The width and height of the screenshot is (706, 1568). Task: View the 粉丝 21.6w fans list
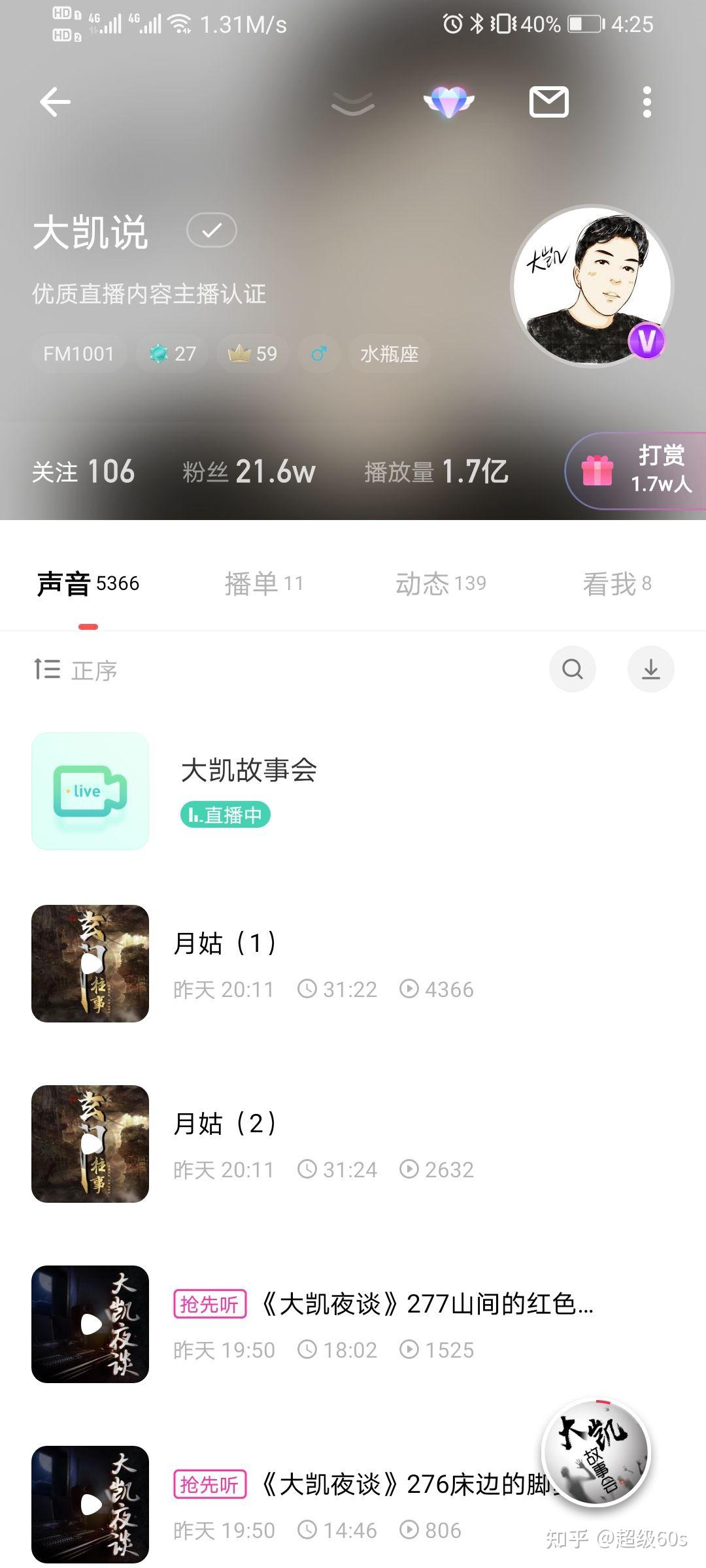click(249, 472)
